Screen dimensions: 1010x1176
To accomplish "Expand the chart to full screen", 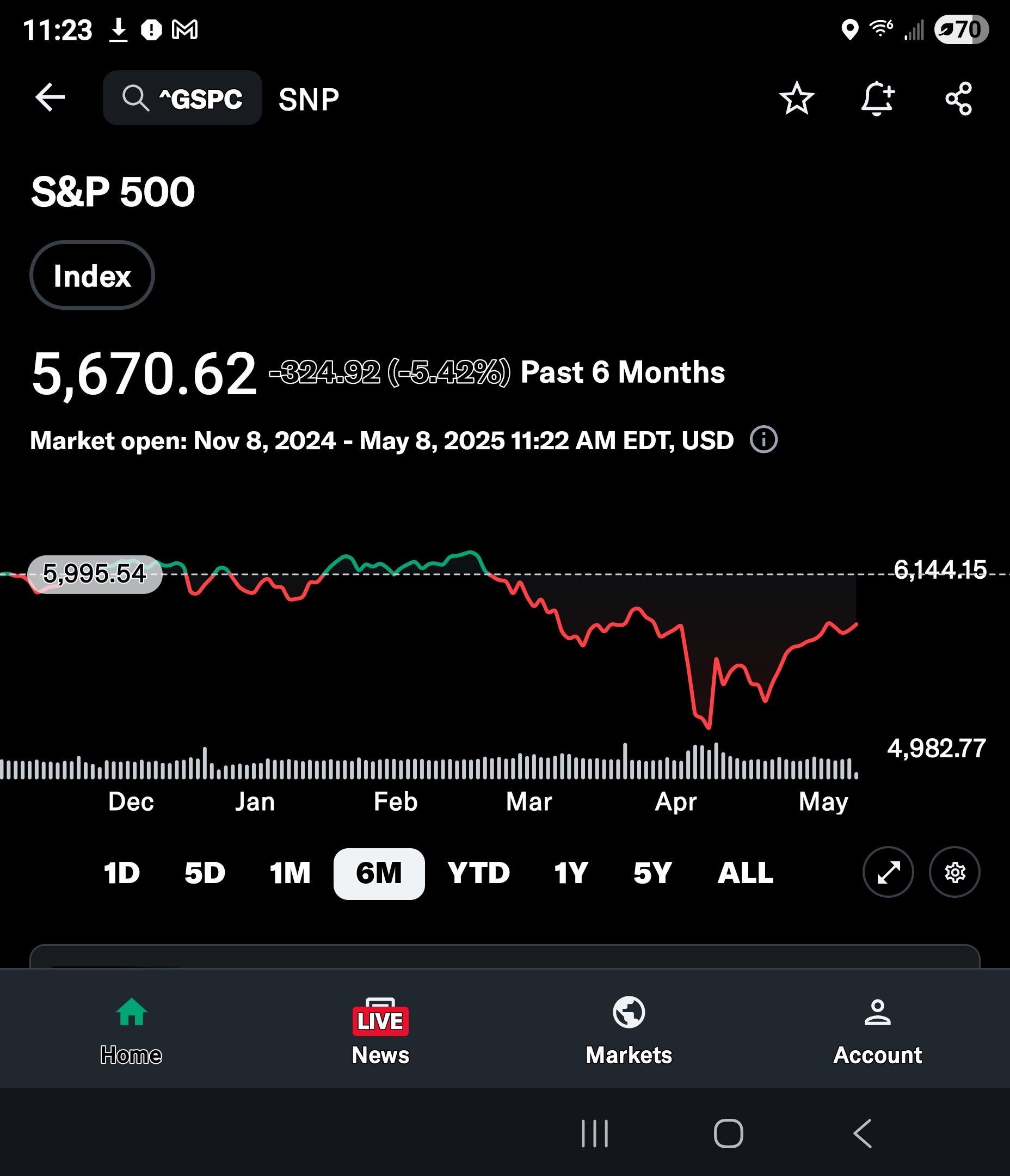I will point(888,872).
